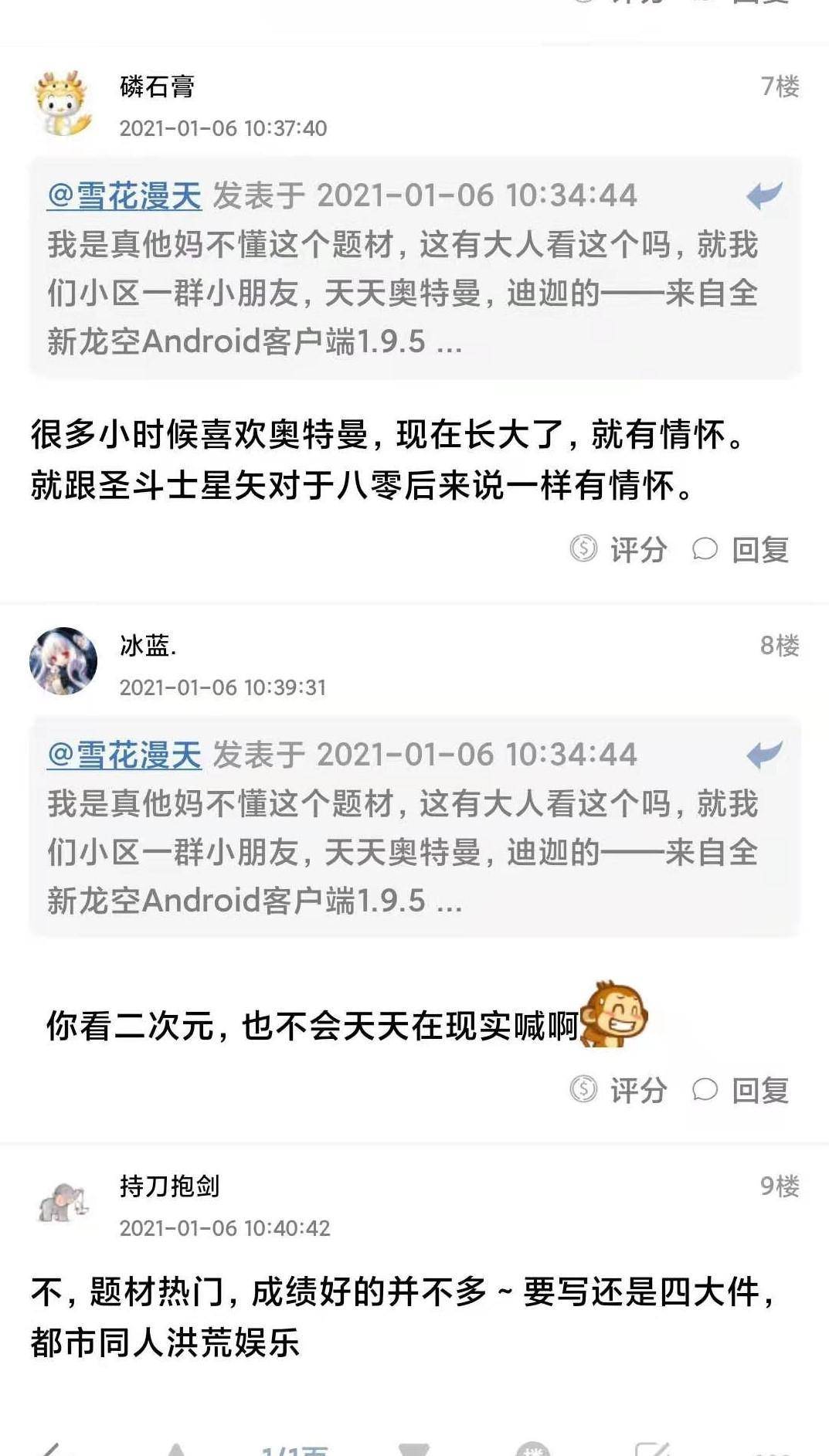The image size is (829, 1456).
Task: Rate 冰蓝.'s reply with 评分
Action: pyautogui.click(x=619, y=1090)
